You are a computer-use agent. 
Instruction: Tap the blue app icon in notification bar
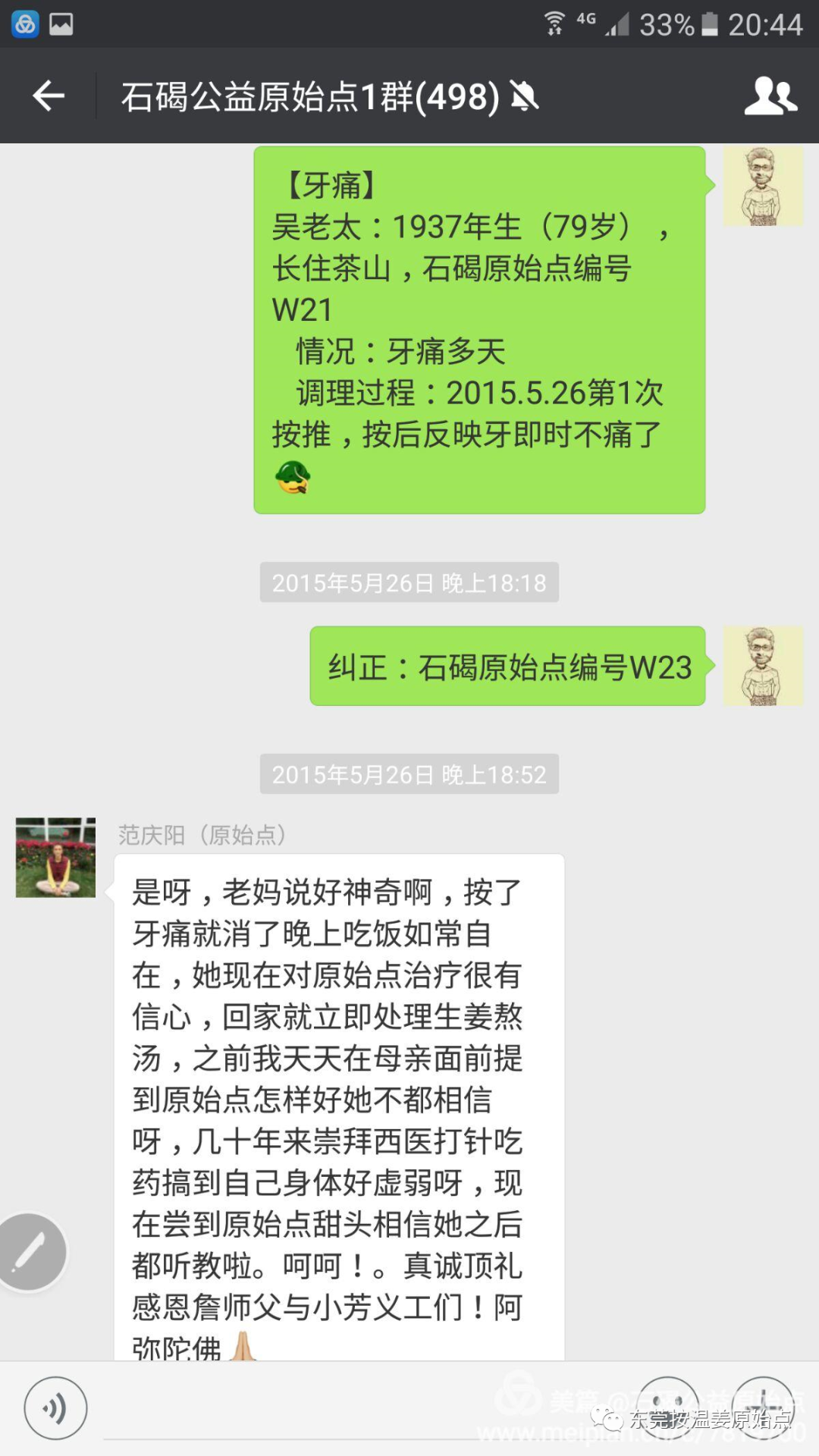25,23
